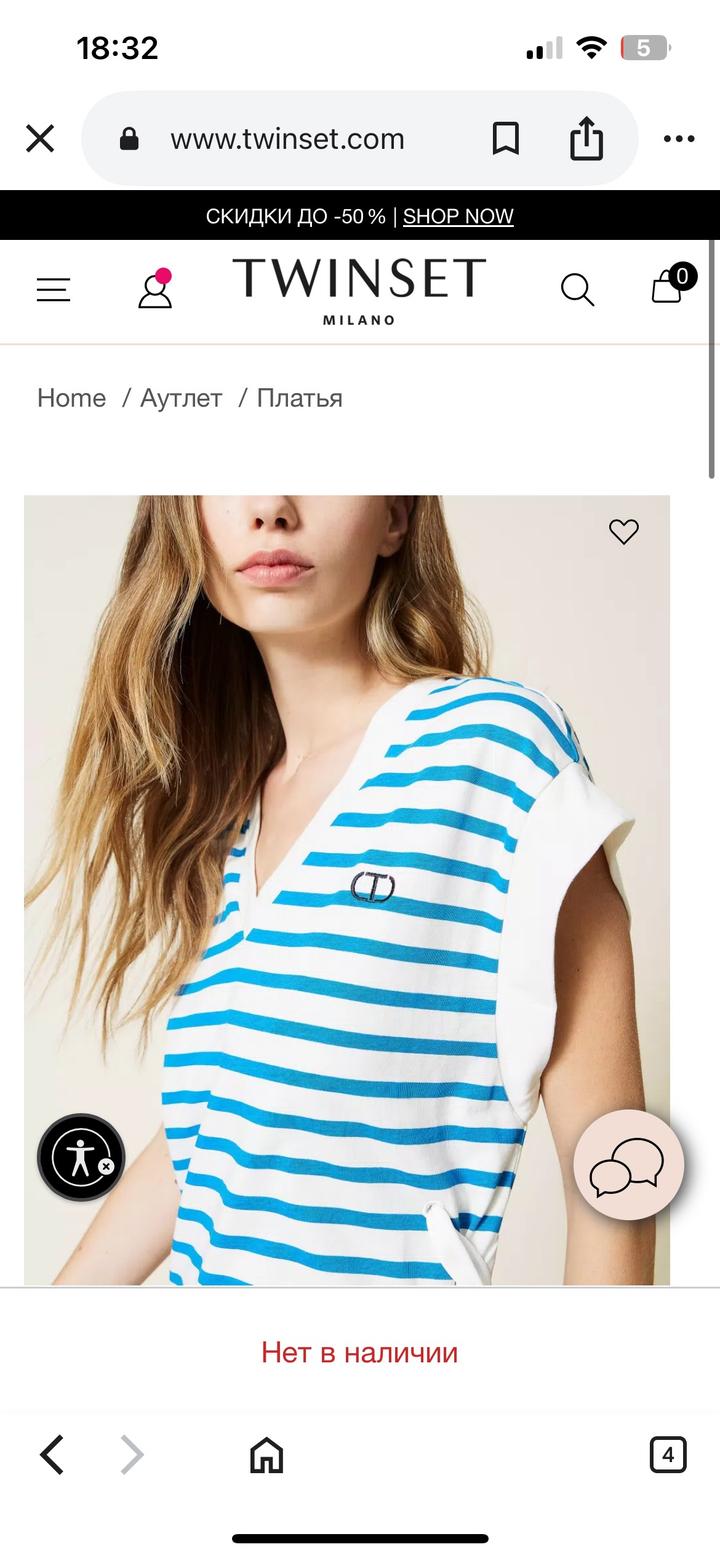720x1558 pixels.
Task: Add the striped dress to wishlist
Action: [624, 532]
